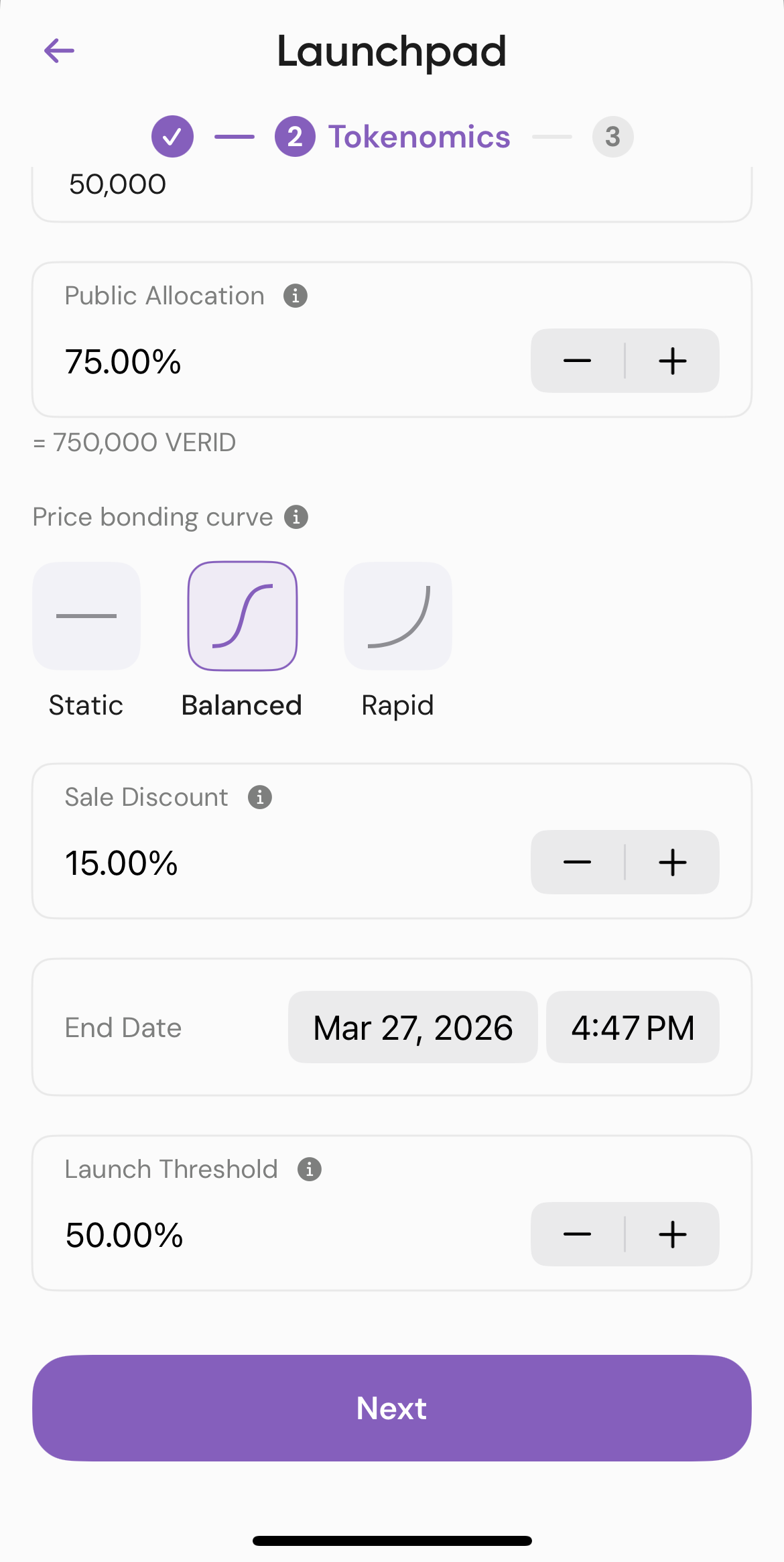Click the 750,000 VERID conversion text

click(x=134, y=442)
